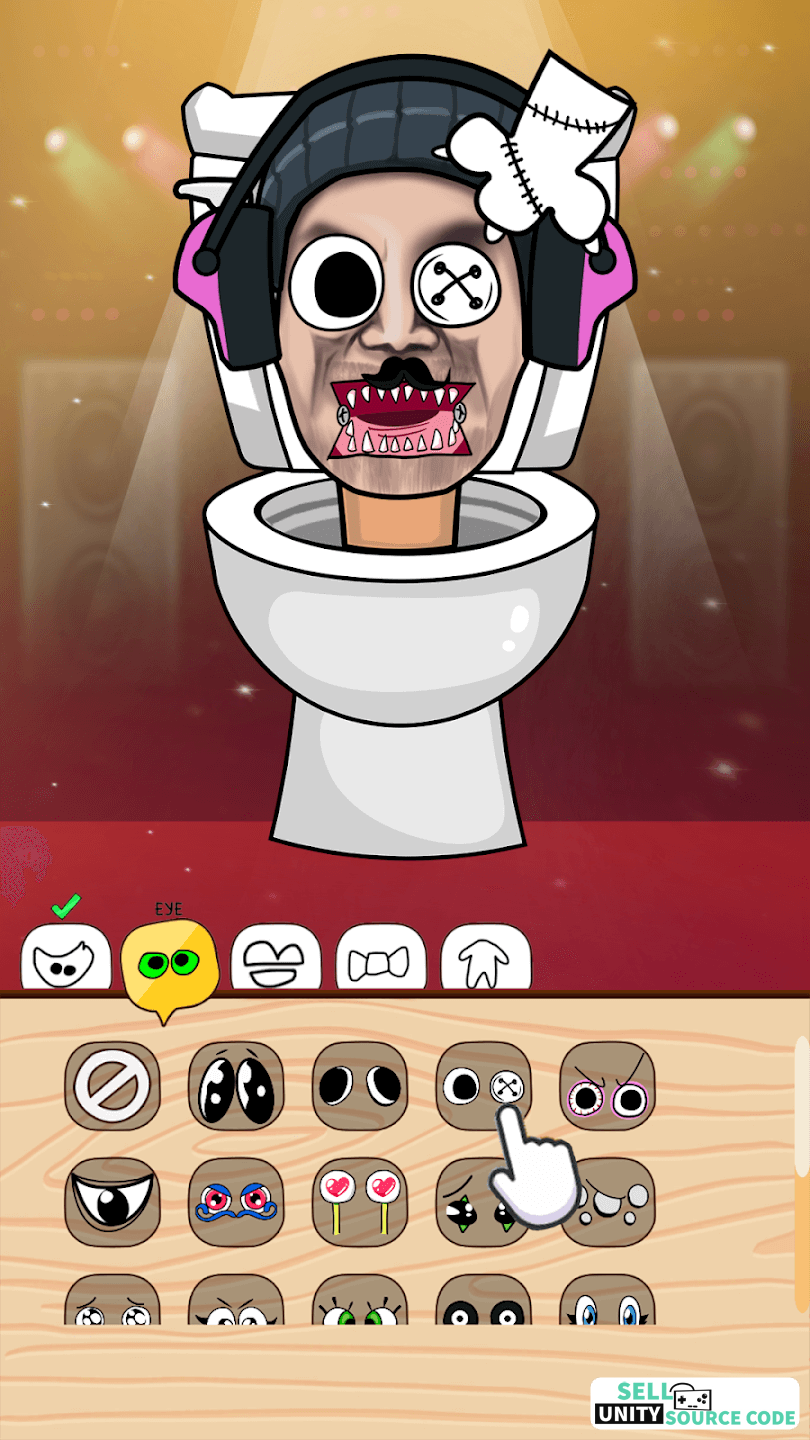Open the body outline category tab
Screen dimensions: 810x1440
tap(486, 958)
